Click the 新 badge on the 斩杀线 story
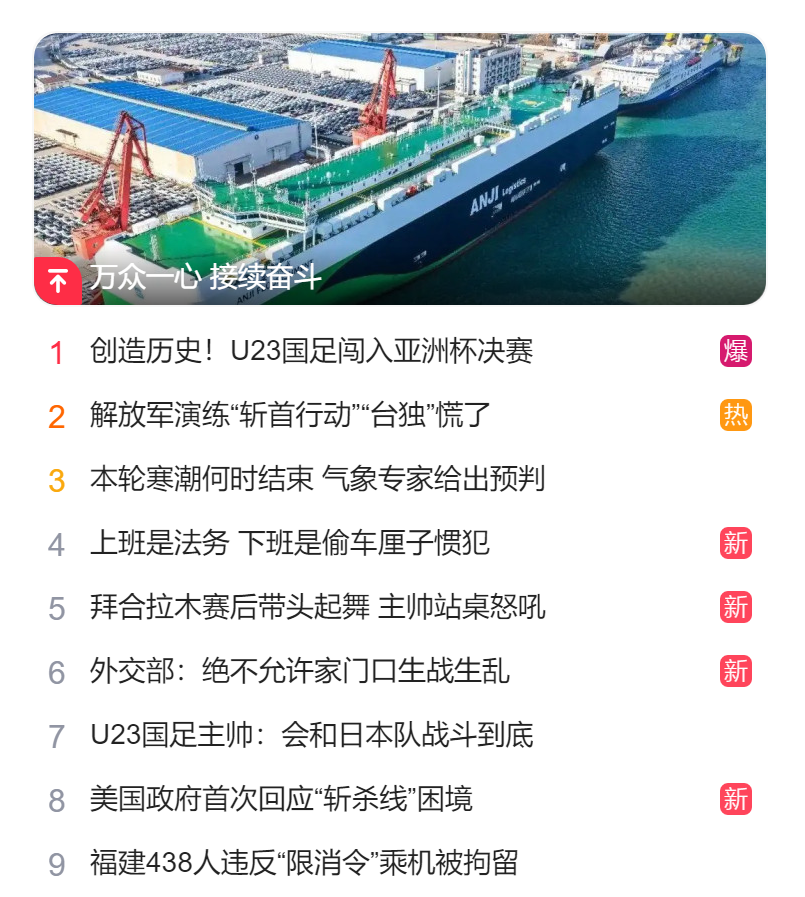Image resolution: width=805 pixels, height=897 pixels. (x=736, y=797)
